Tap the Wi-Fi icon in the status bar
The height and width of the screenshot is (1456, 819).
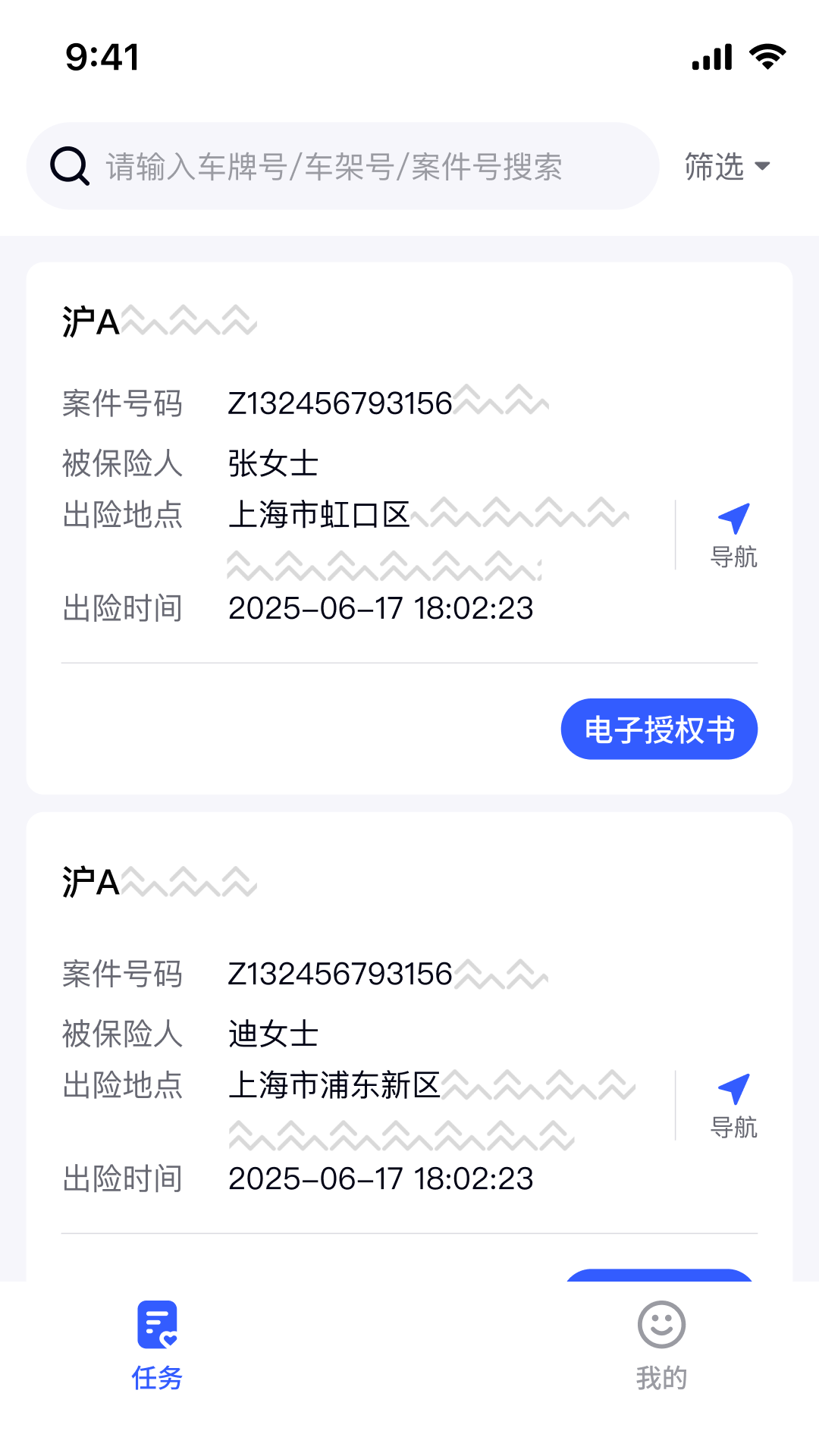point(767,55)
